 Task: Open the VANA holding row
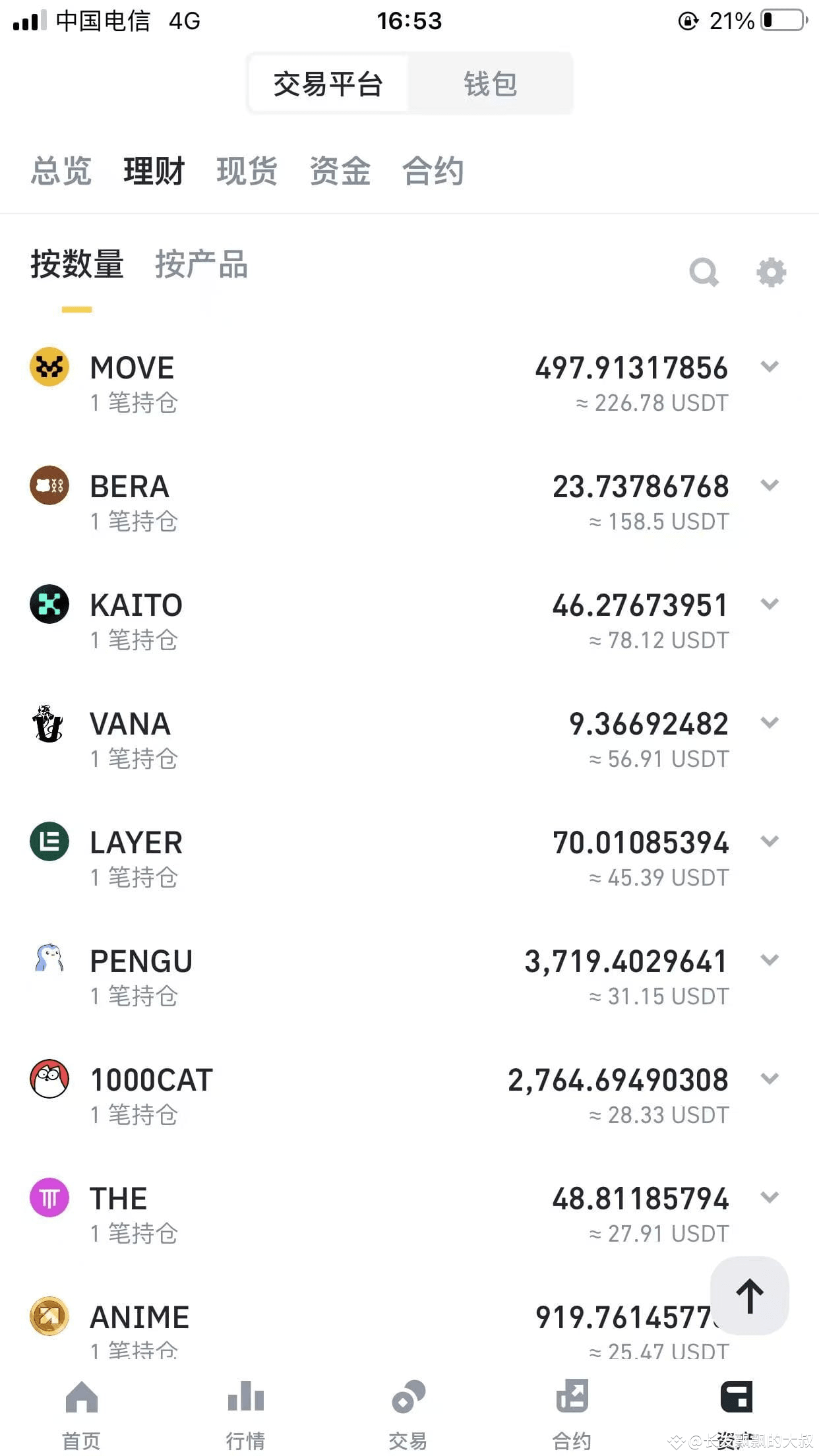click(x=409, y=739)
